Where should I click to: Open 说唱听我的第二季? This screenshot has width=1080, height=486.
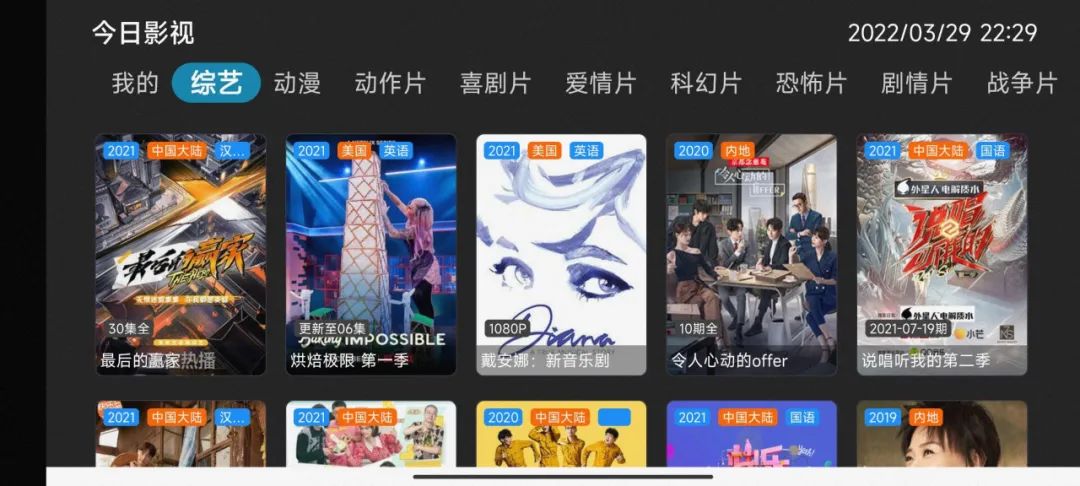[x=941, y=255]
